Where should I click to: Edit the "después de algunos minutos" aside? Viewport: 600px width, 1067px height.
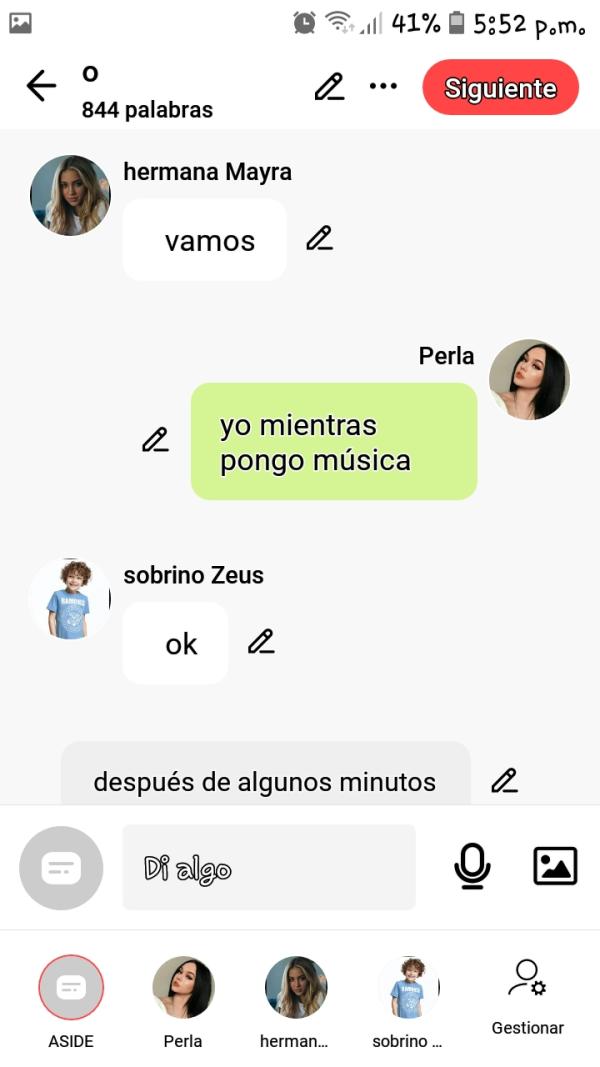pos(504,780)
